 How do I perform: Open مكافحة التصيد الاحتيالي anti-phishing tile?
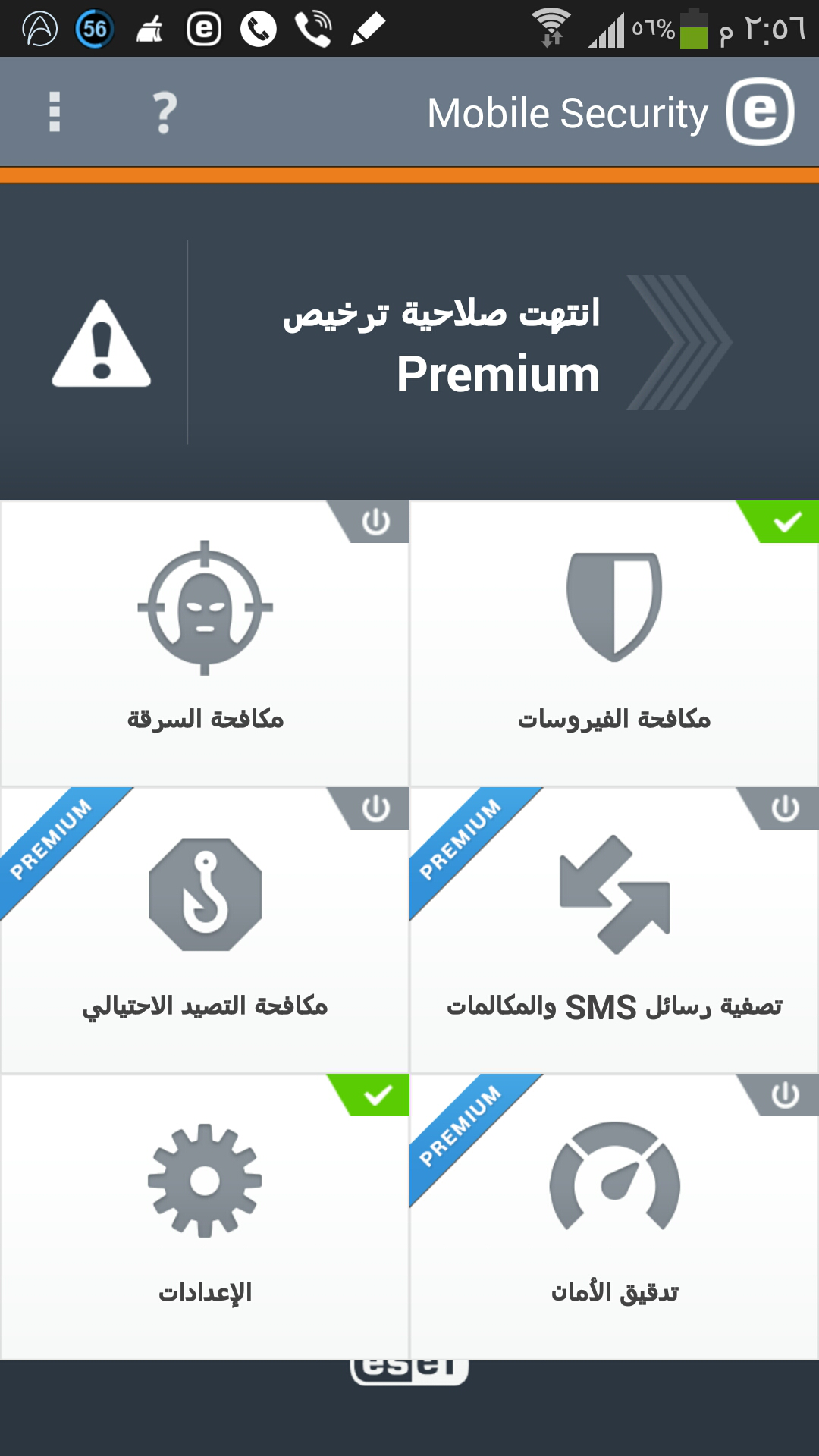point(205,930)
